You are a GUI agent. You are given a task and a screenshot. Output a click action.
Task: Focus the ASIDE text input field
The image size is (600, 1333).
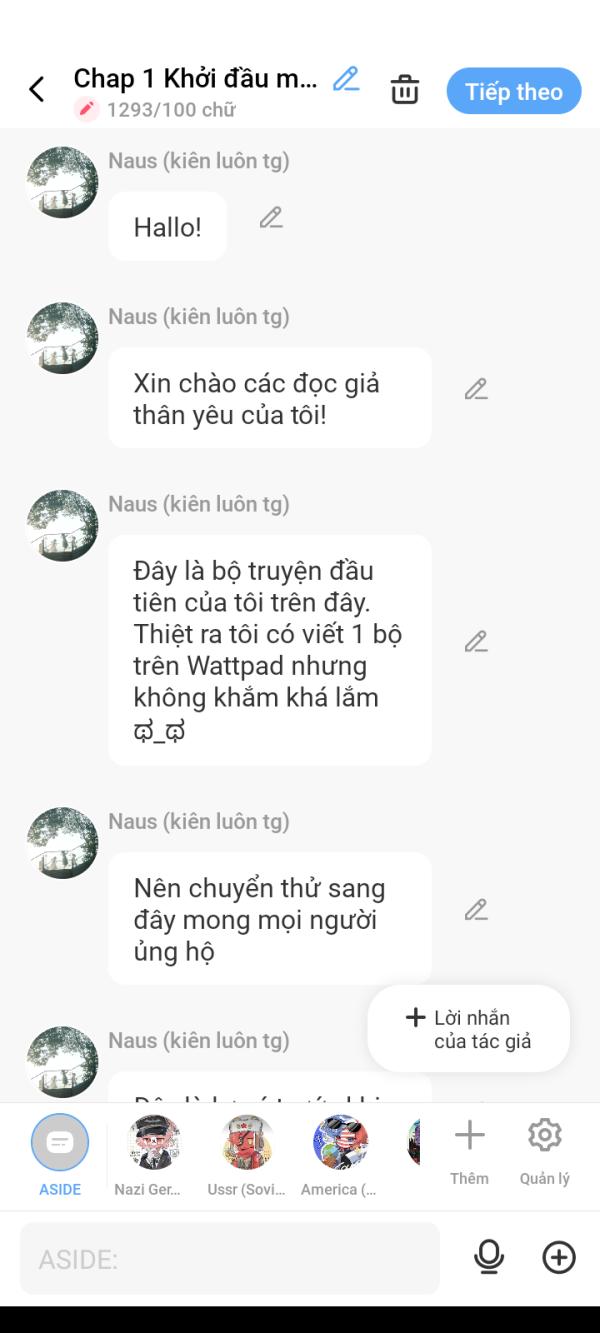click(x=230, y=1259)
